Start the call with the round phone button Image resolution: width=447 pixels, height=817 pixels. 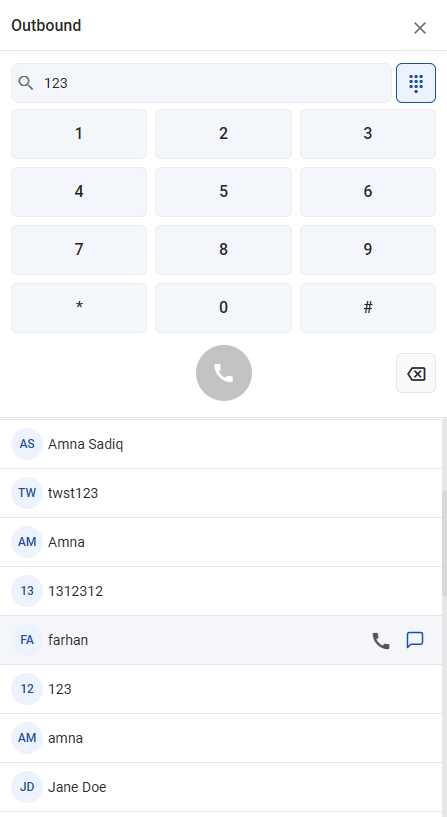pos(224,373)
